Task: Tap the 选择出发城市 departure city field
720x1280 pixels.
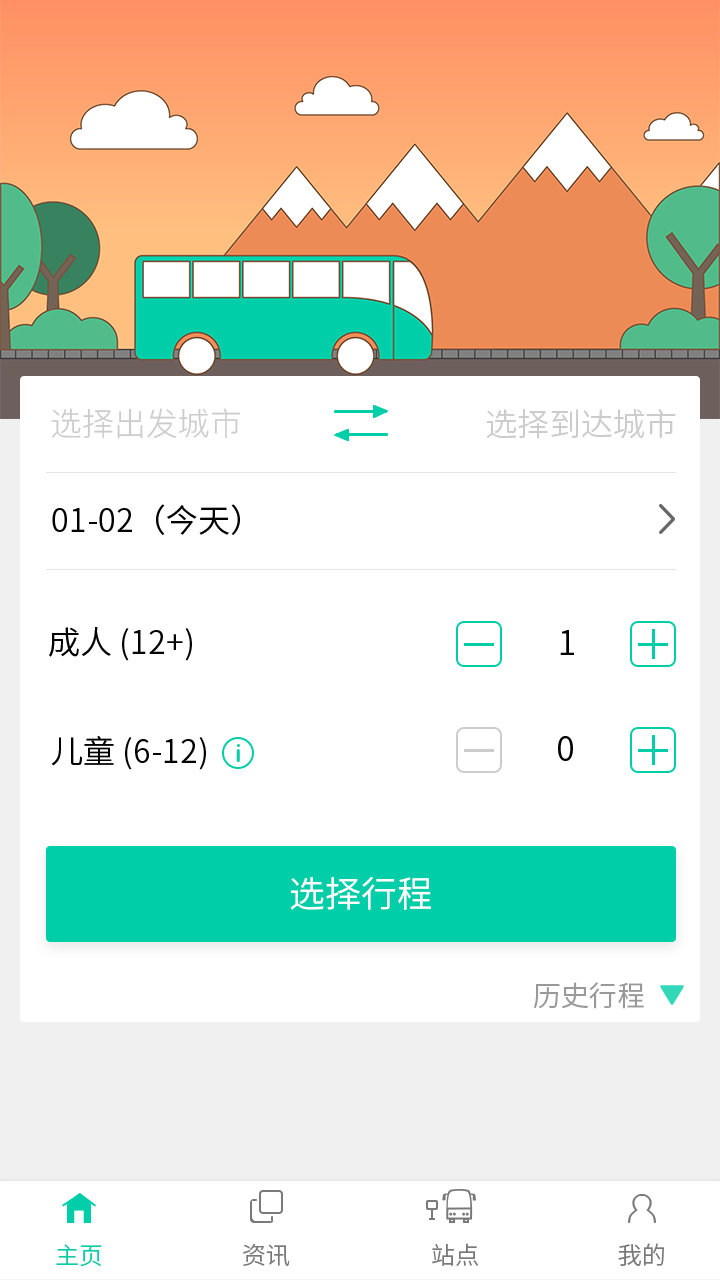Action: 144,423
